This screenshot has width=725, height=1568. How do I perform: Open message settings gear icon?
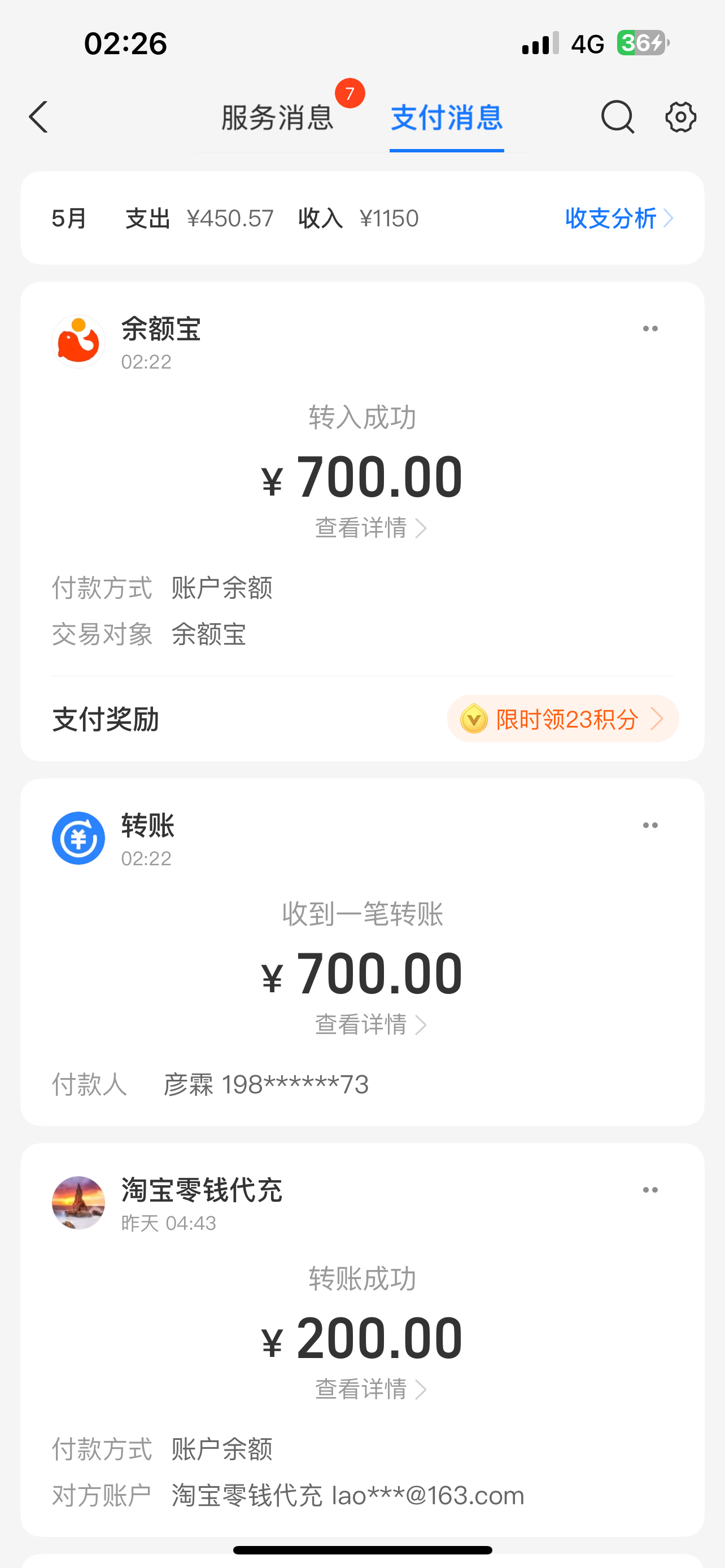680,117
